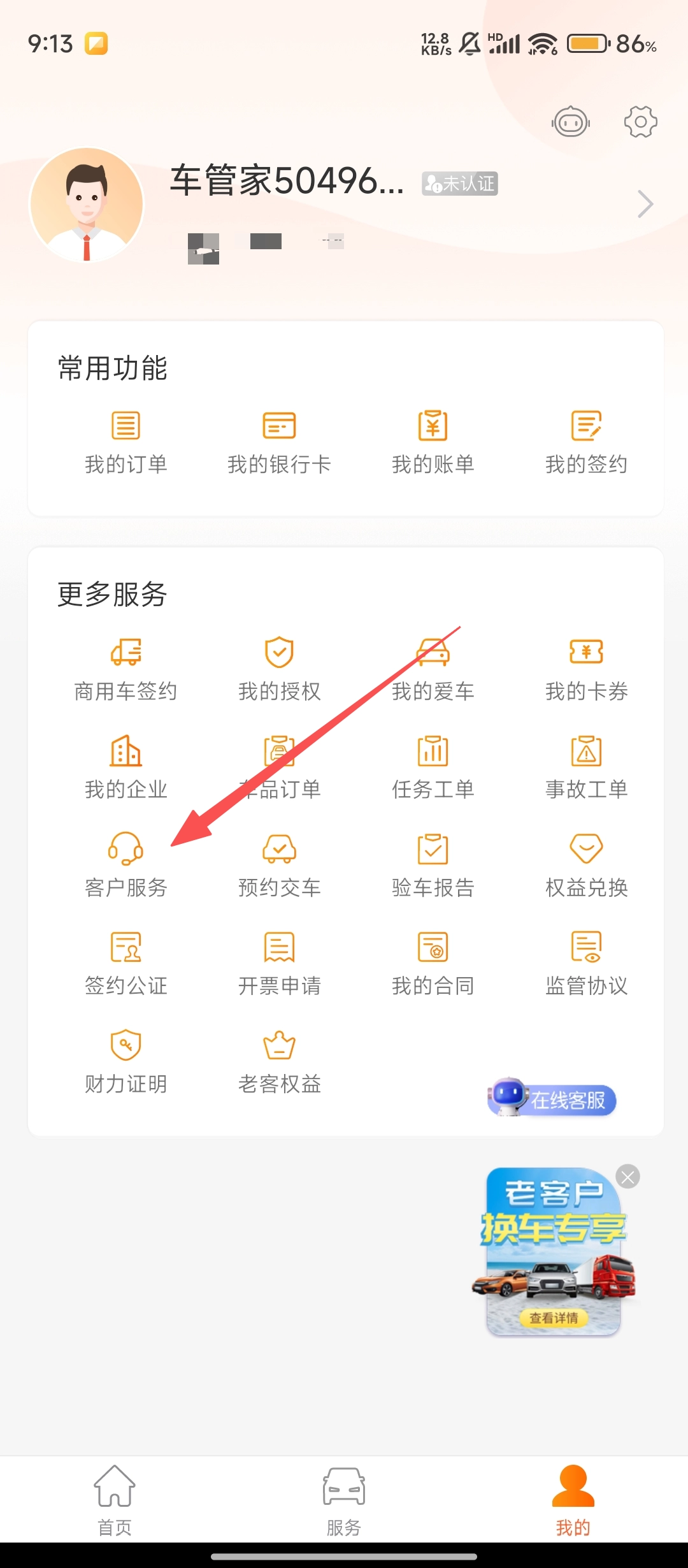This screenshot has width=688, height=1568.
Task: Dismiss the 老客户换车专享 floating banner
Action: point(627,1177)
